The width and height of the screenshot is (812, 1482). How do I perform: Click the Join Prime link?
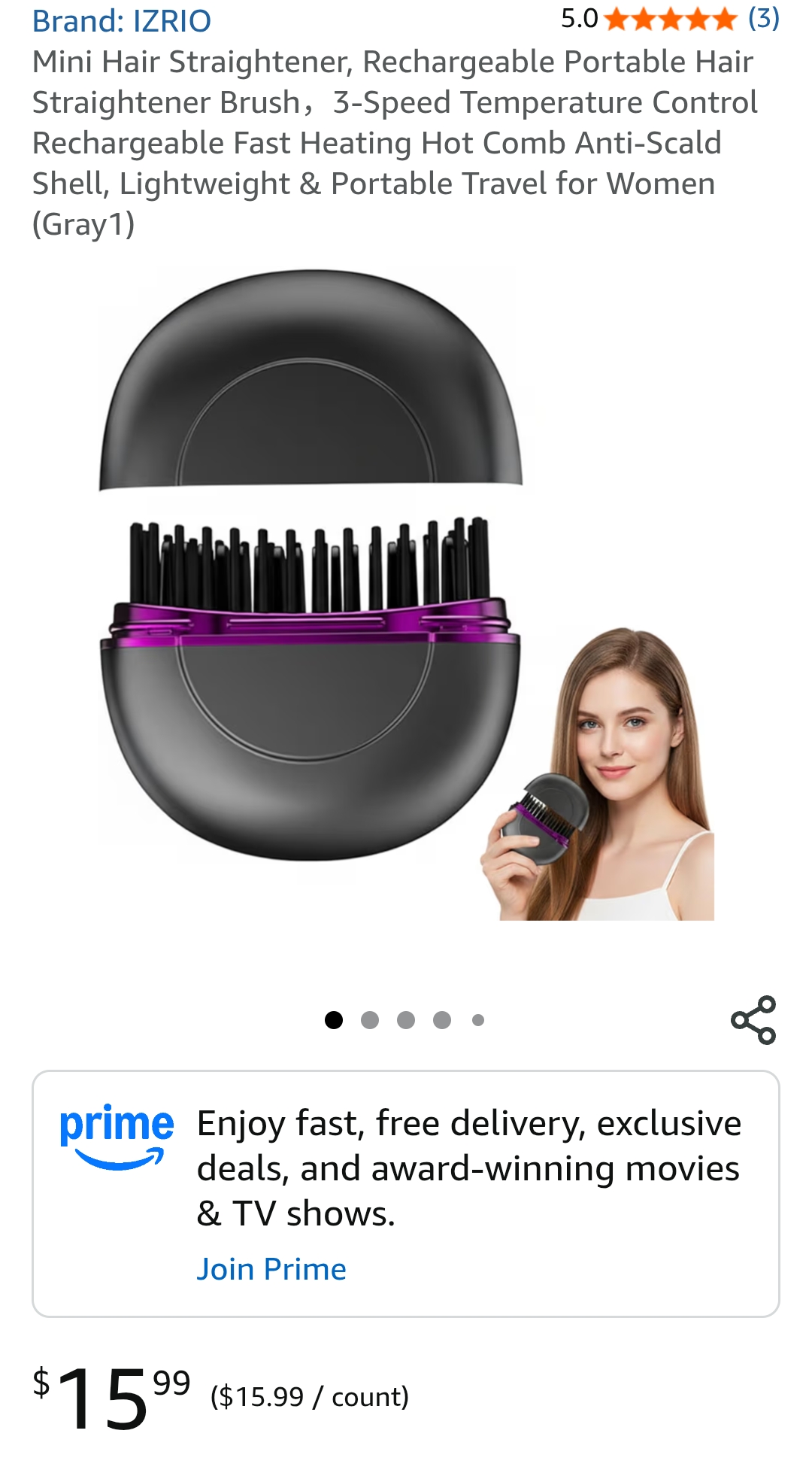point(271,1268)
